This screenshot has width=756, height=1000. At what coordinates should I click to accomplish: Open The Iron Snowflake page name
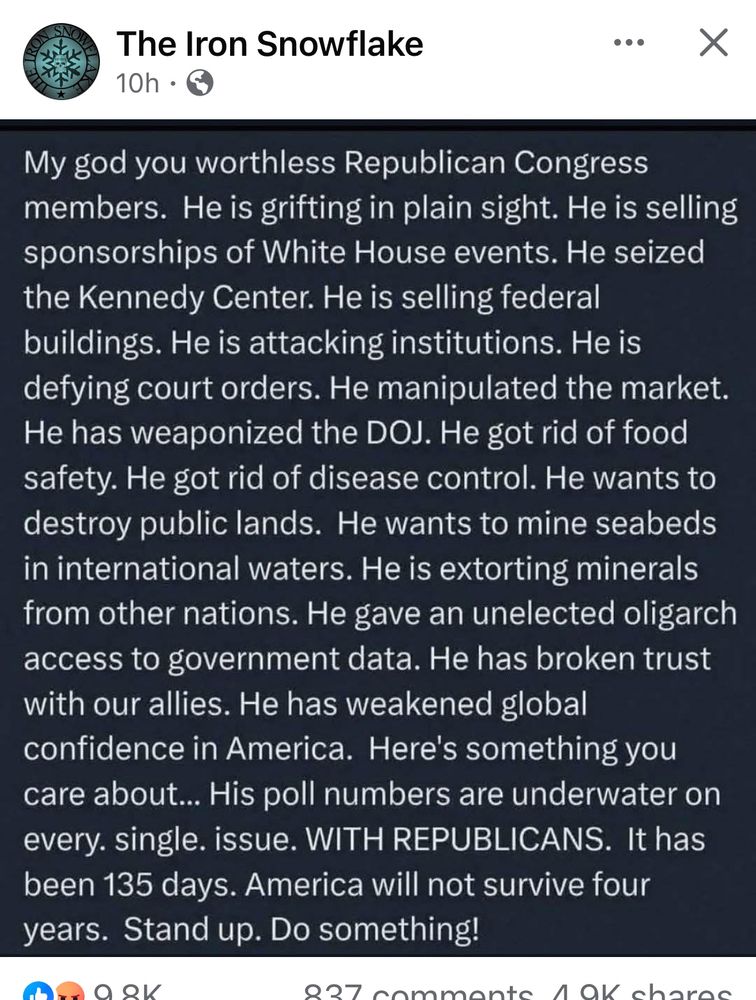click(x=269, y=44)
